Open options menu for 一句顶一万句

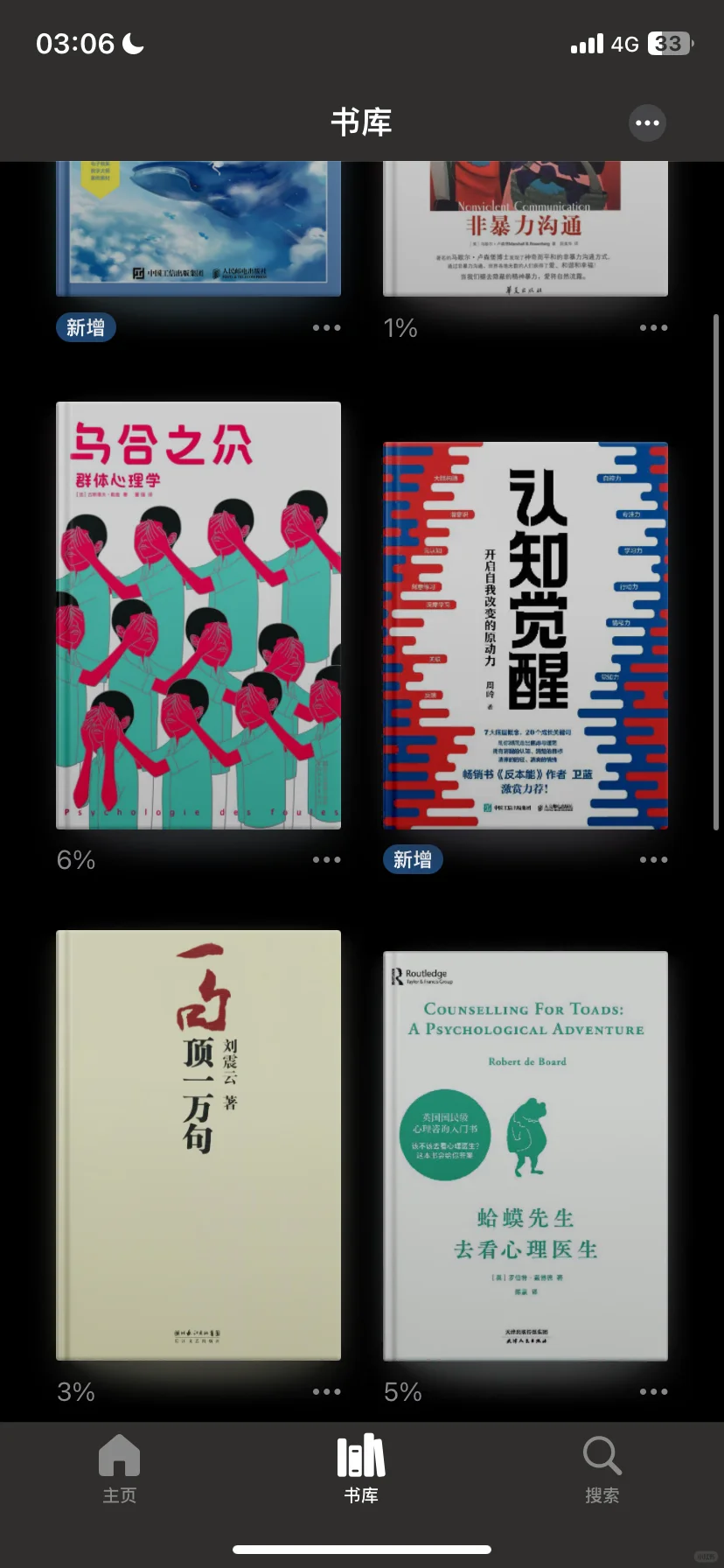pos(325,1391)
